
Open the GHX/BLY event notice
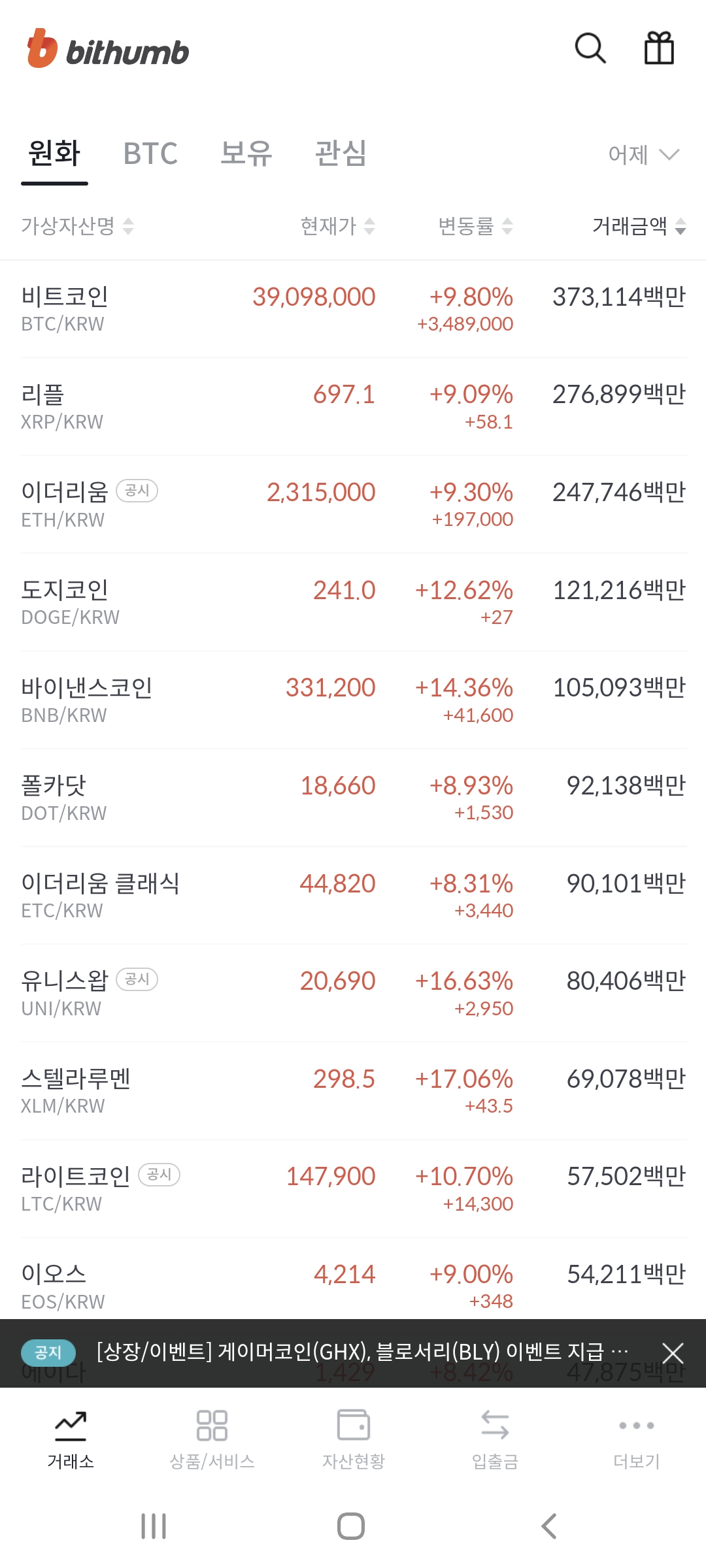coord(362,1352)
